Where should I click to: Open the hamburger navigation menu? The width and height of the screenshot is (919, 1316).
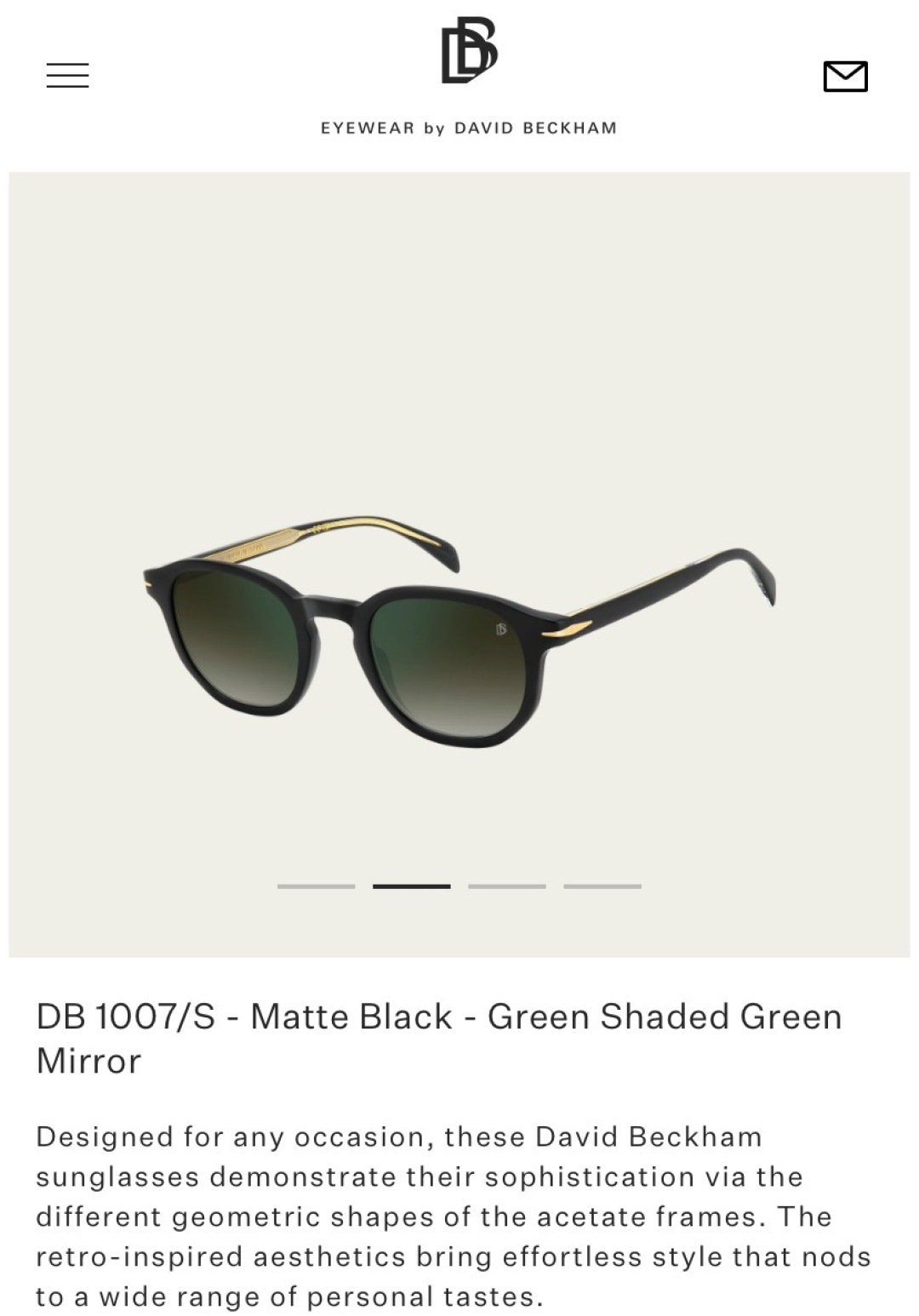(67, 76)
